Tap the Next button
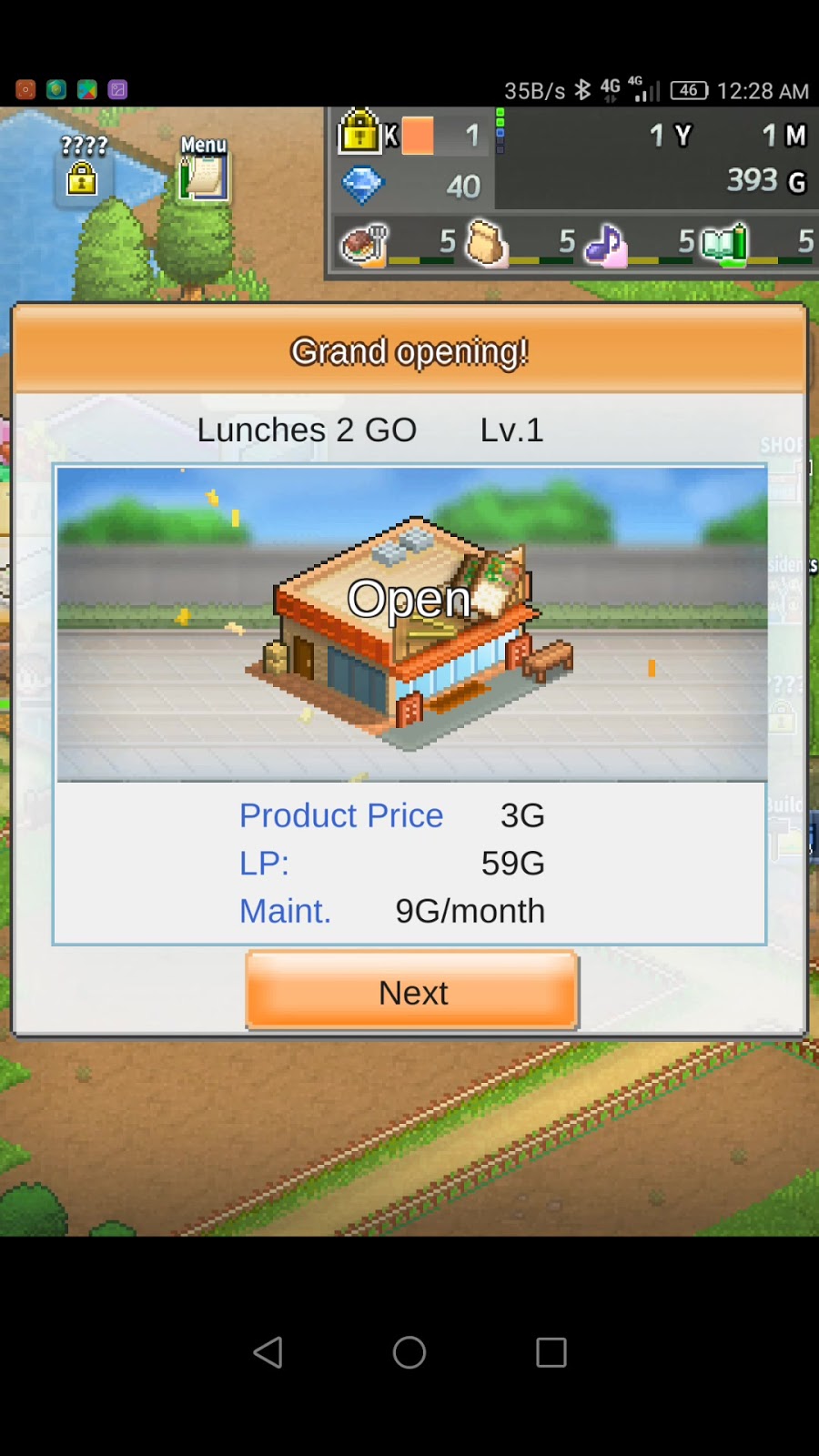 pos(412,991)
